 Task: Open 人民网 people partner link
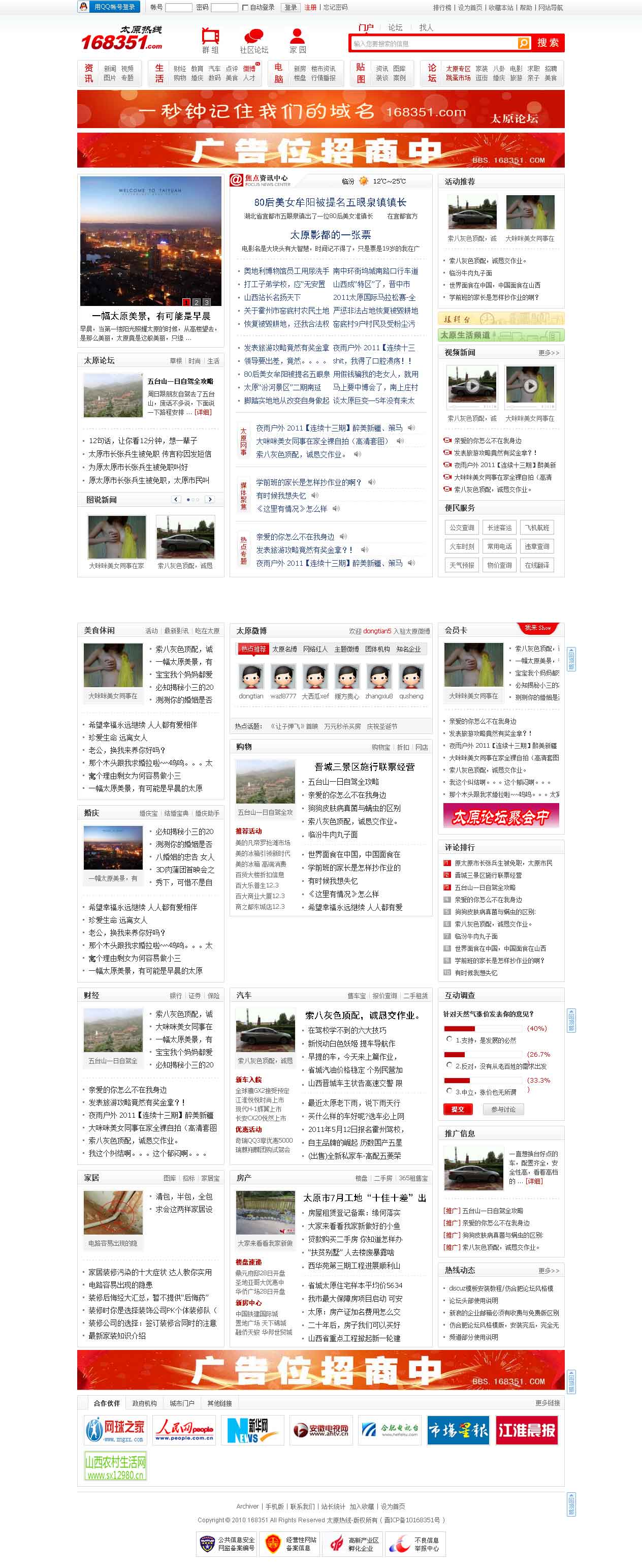[x=184, y=1429]
